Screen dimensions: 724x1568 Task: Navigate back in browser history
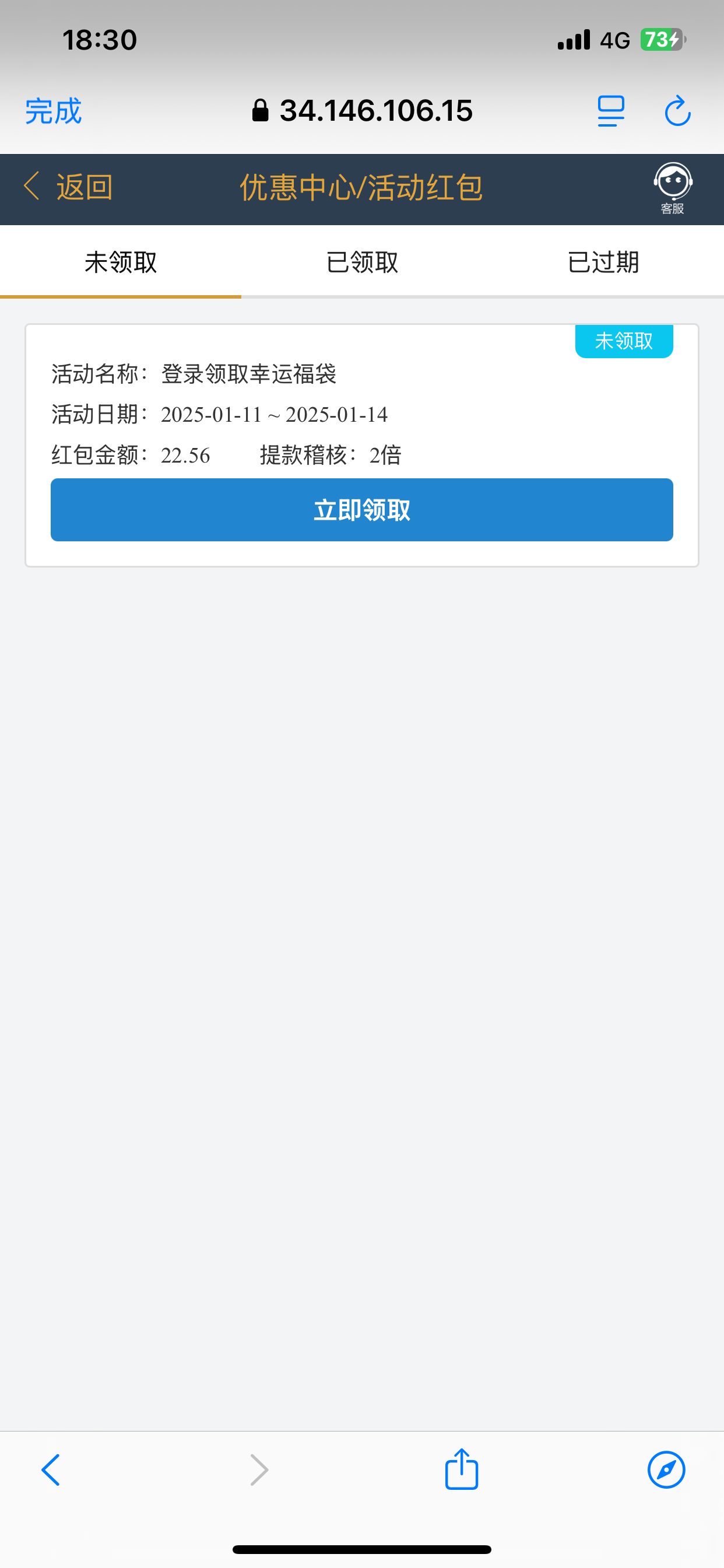[51, 1470]
